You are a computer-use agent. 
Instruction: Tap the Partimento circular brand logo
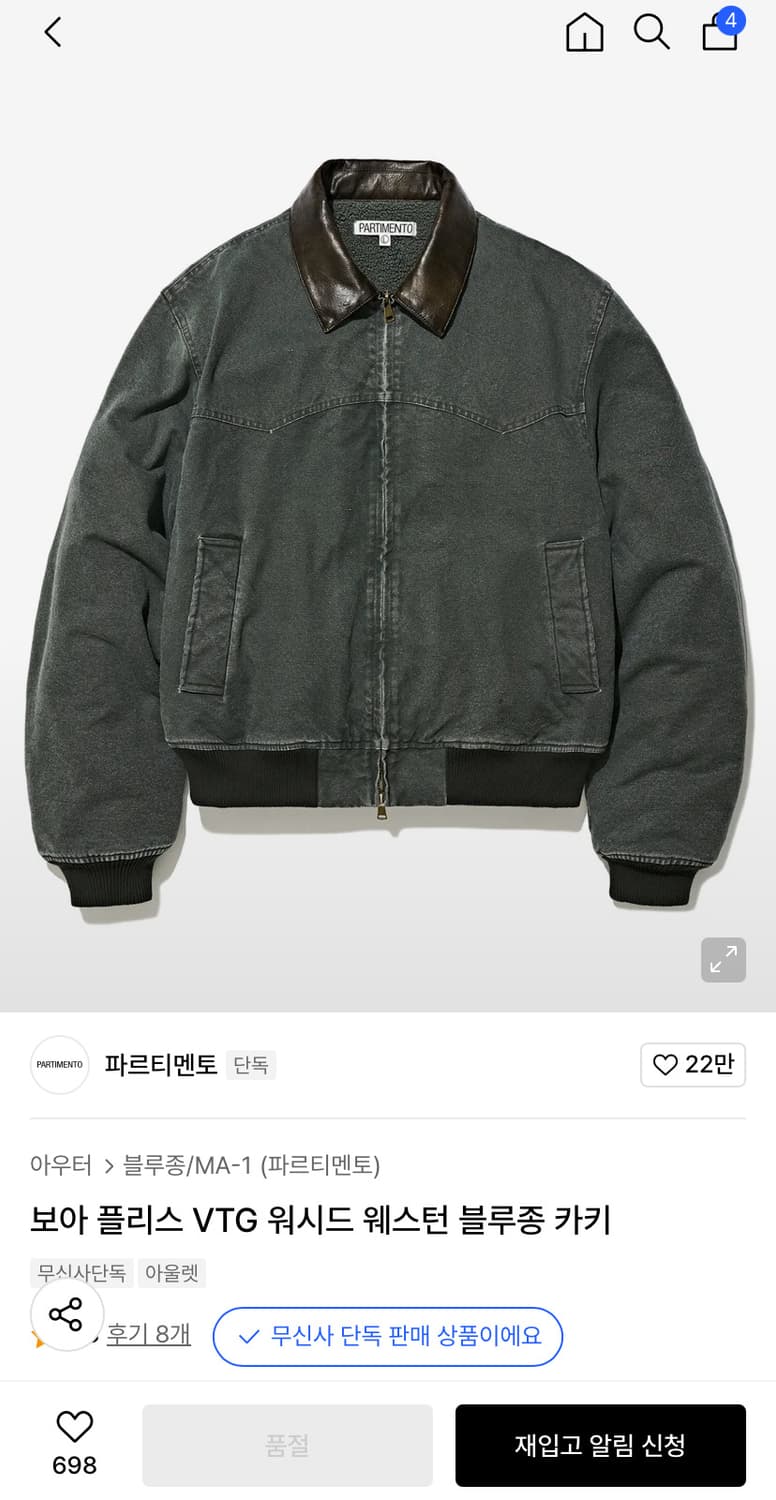(59, 1065)
